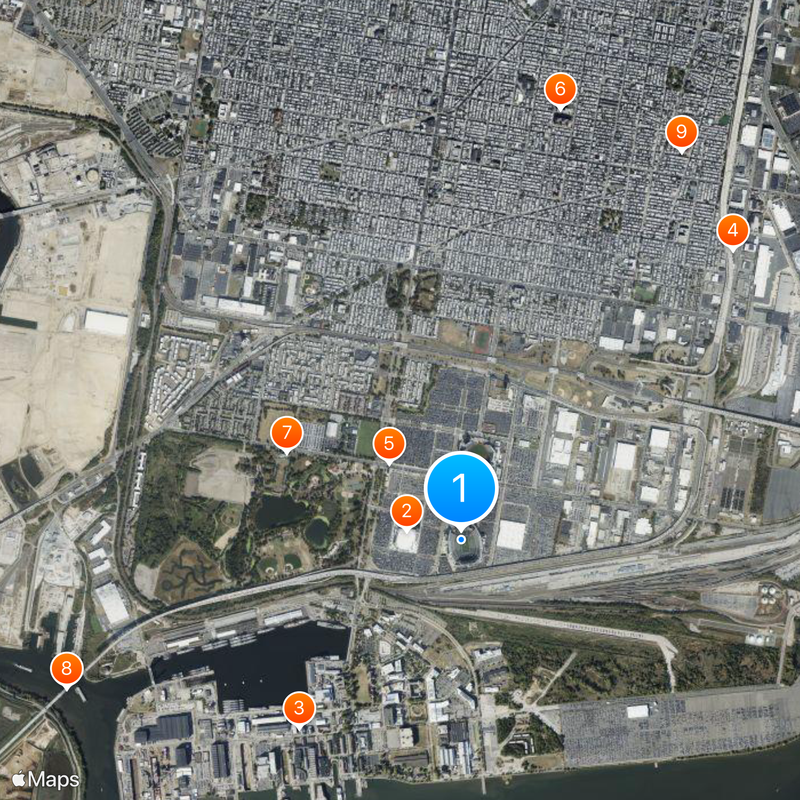Viewport: 800px width, 800px height.
Task: Select map pin number 4
Action: (732, 231)
